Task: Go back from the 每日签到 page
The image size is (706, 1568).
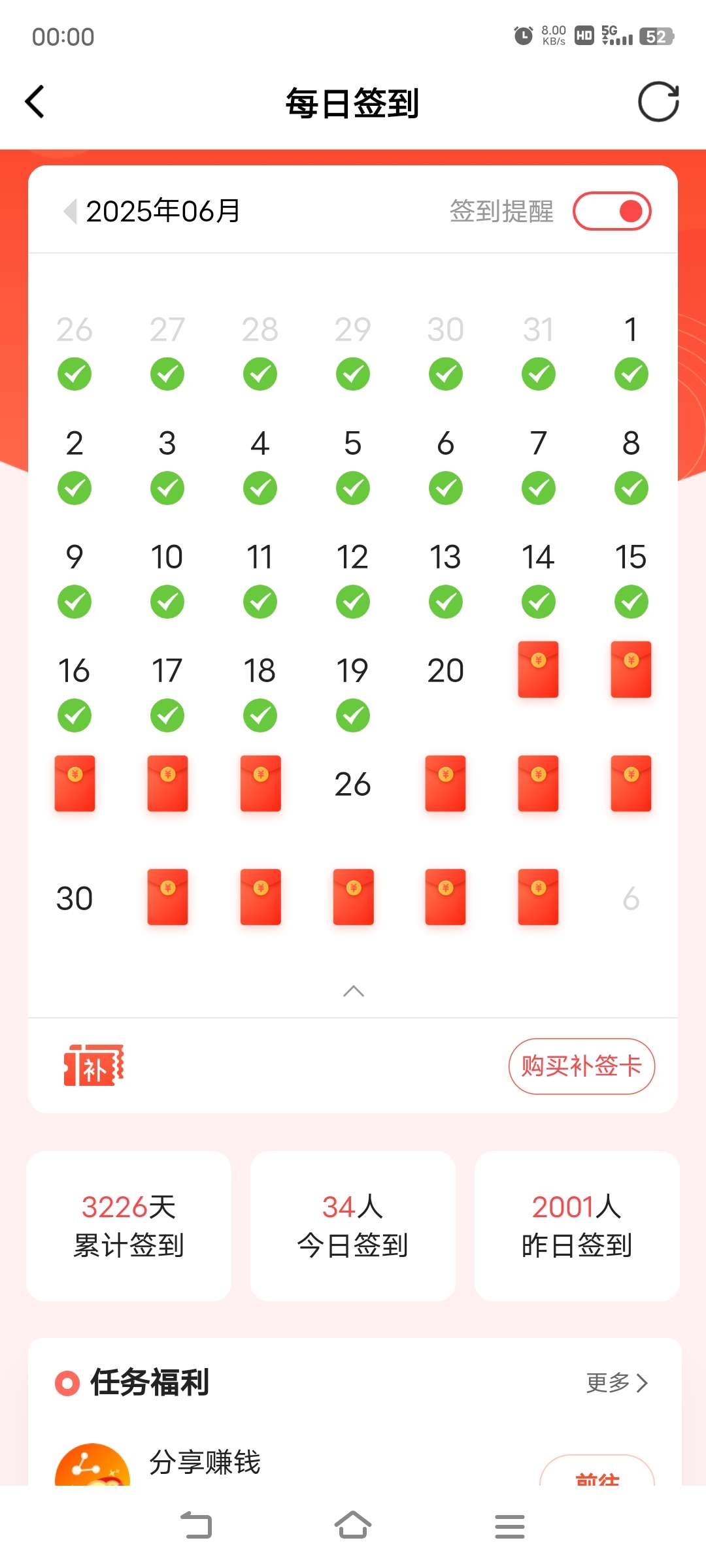Action: [x=35, y=102]
